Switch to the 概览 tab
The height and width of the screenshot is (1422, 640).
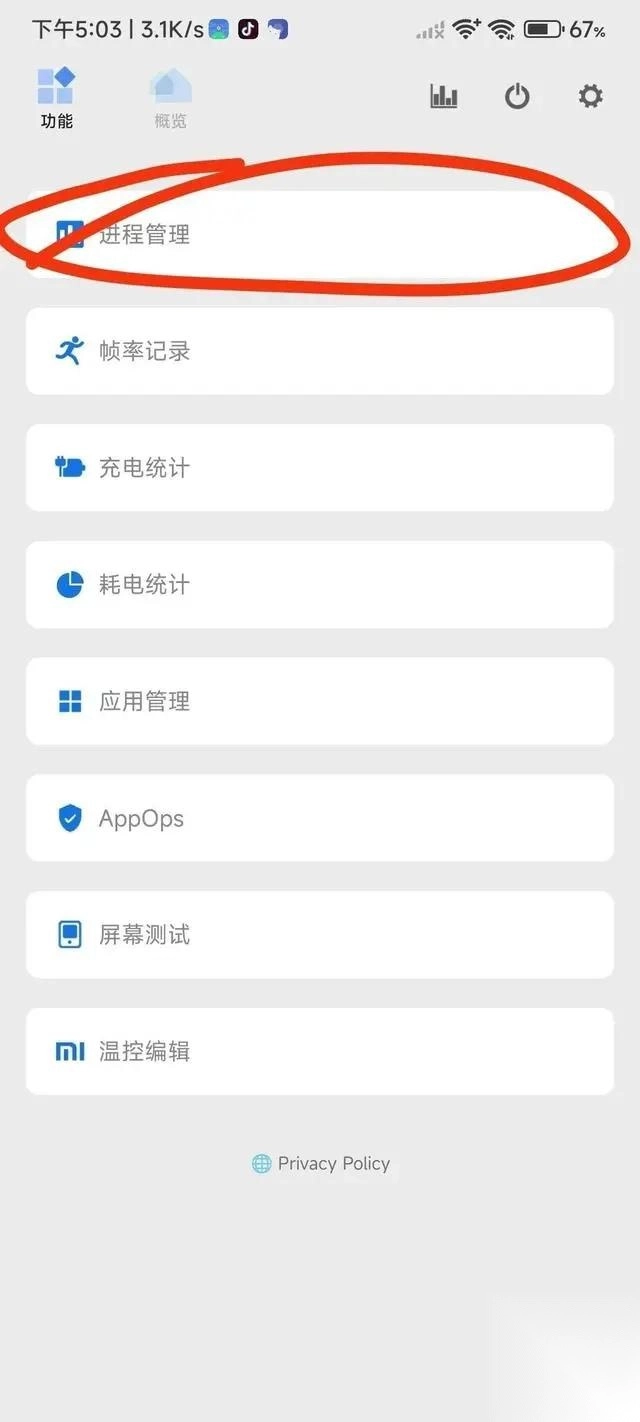tap(170, 99)
